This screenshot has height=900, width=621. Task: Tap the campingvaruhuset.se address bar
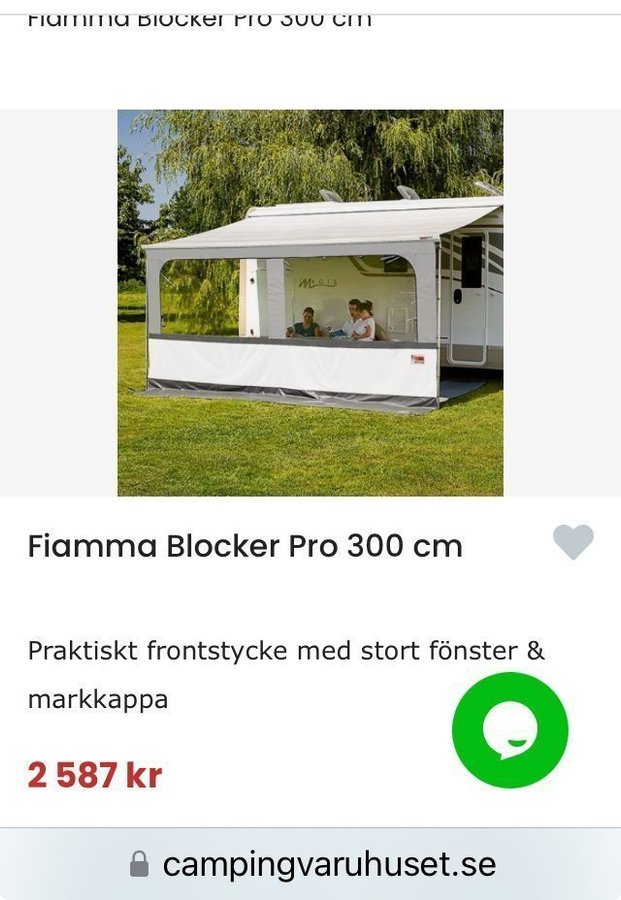pyautogui.click(x=312, y=864)
